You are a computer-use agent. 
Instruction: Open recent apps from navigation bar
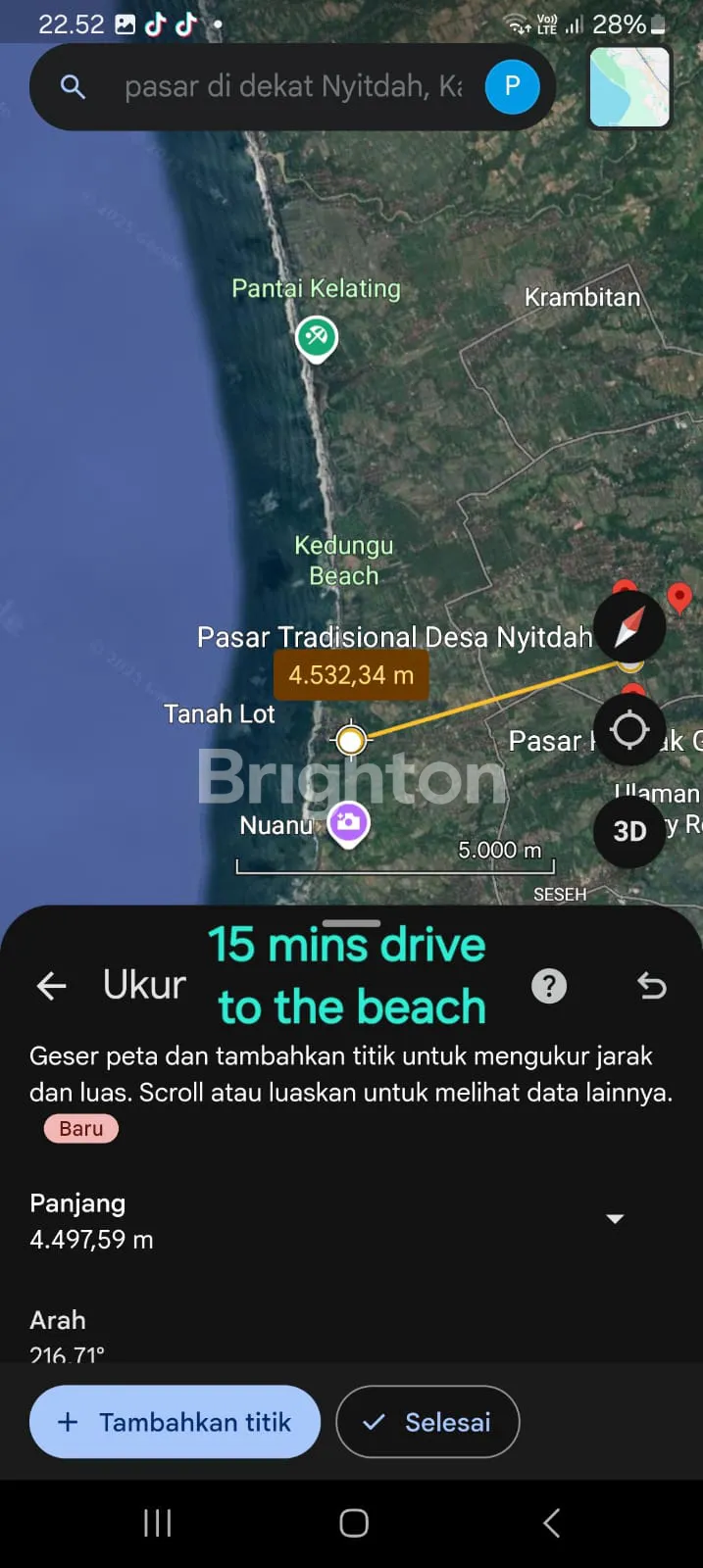click(x=157, y=1523)
